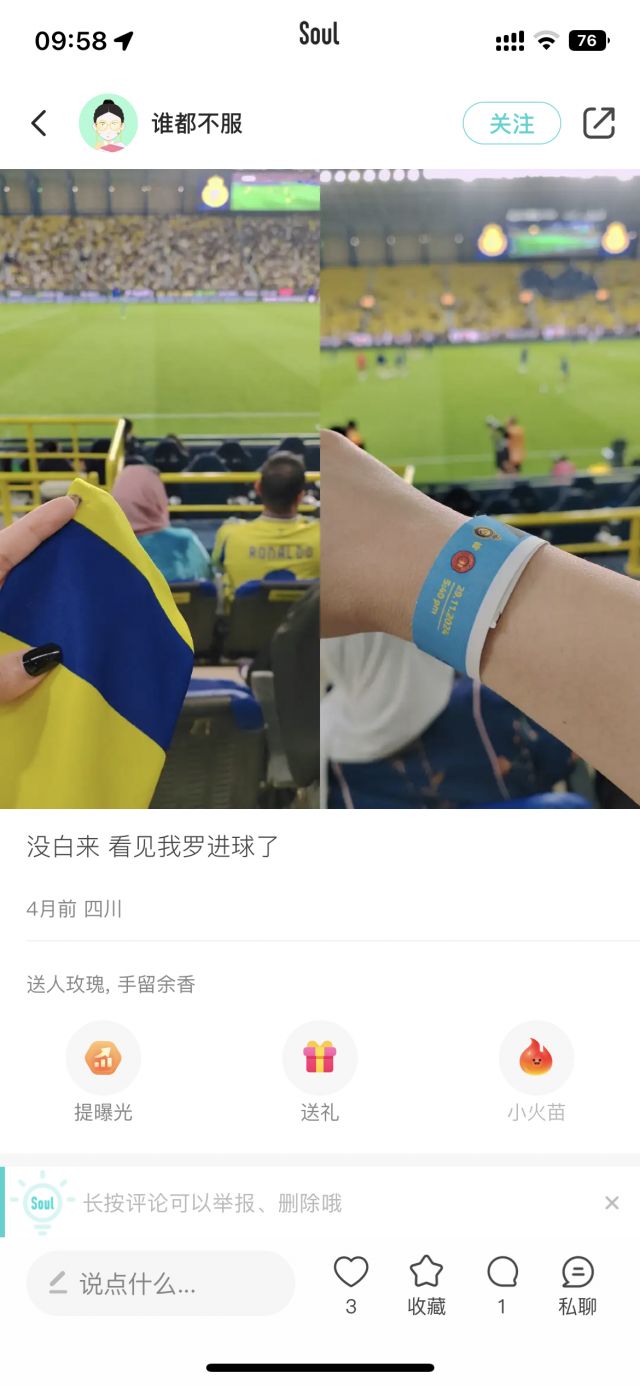Follow the user with 关注 button
Screen dimensions: 640x1385
511,124
